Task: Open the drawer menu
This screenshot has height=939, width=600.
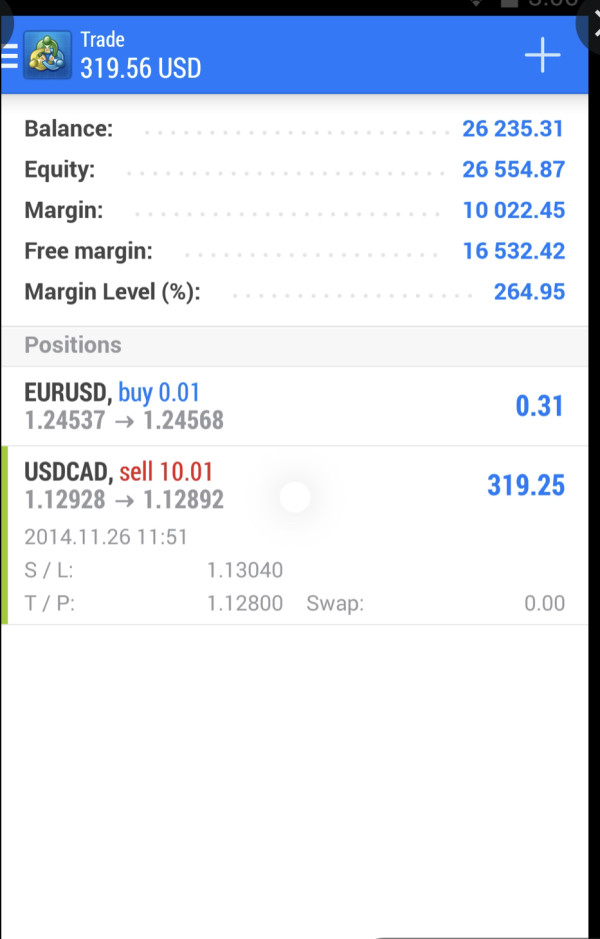Action: [x=10, y=56]
